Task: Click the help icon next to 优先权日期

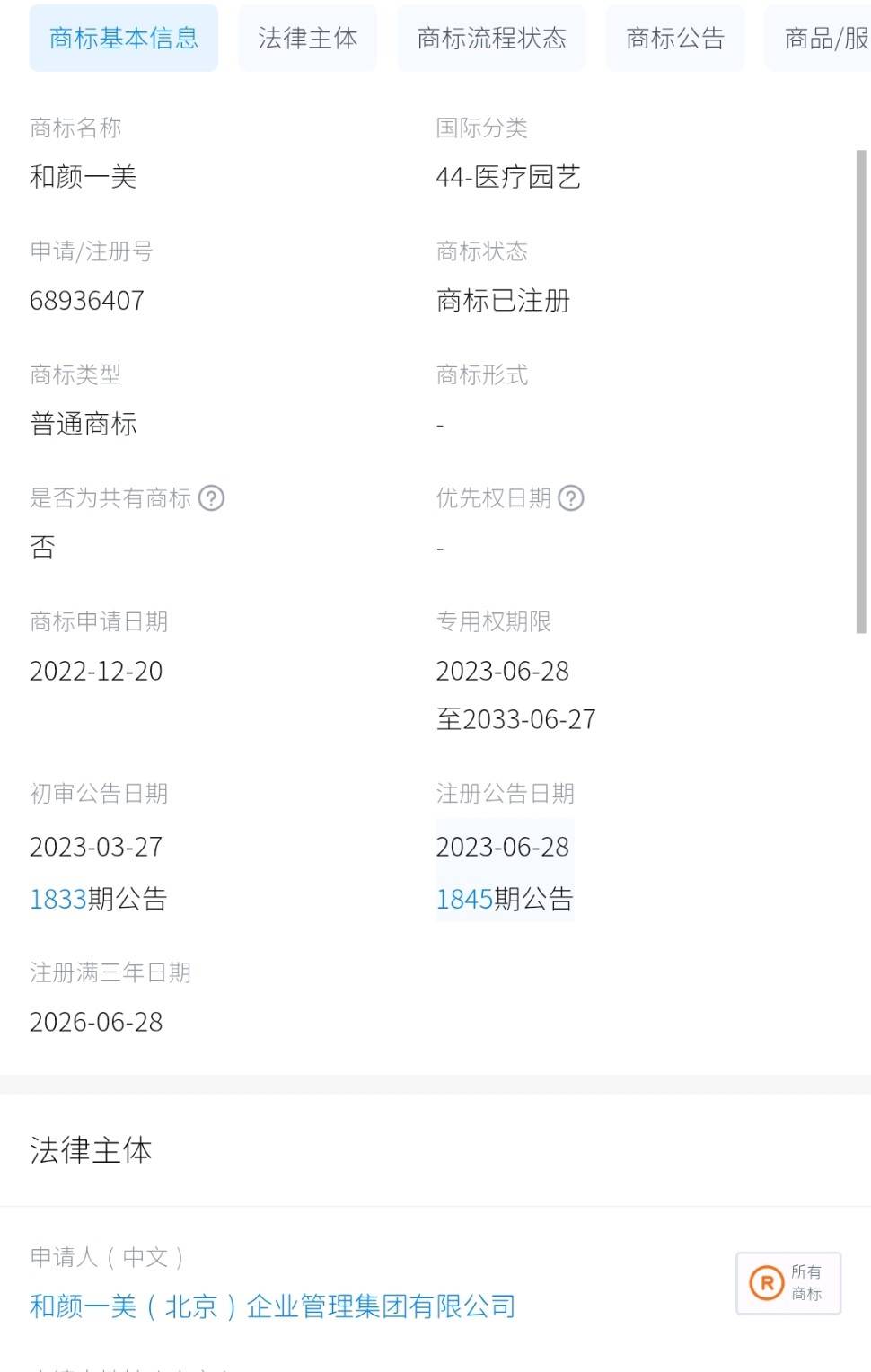Action: [572, 498]
